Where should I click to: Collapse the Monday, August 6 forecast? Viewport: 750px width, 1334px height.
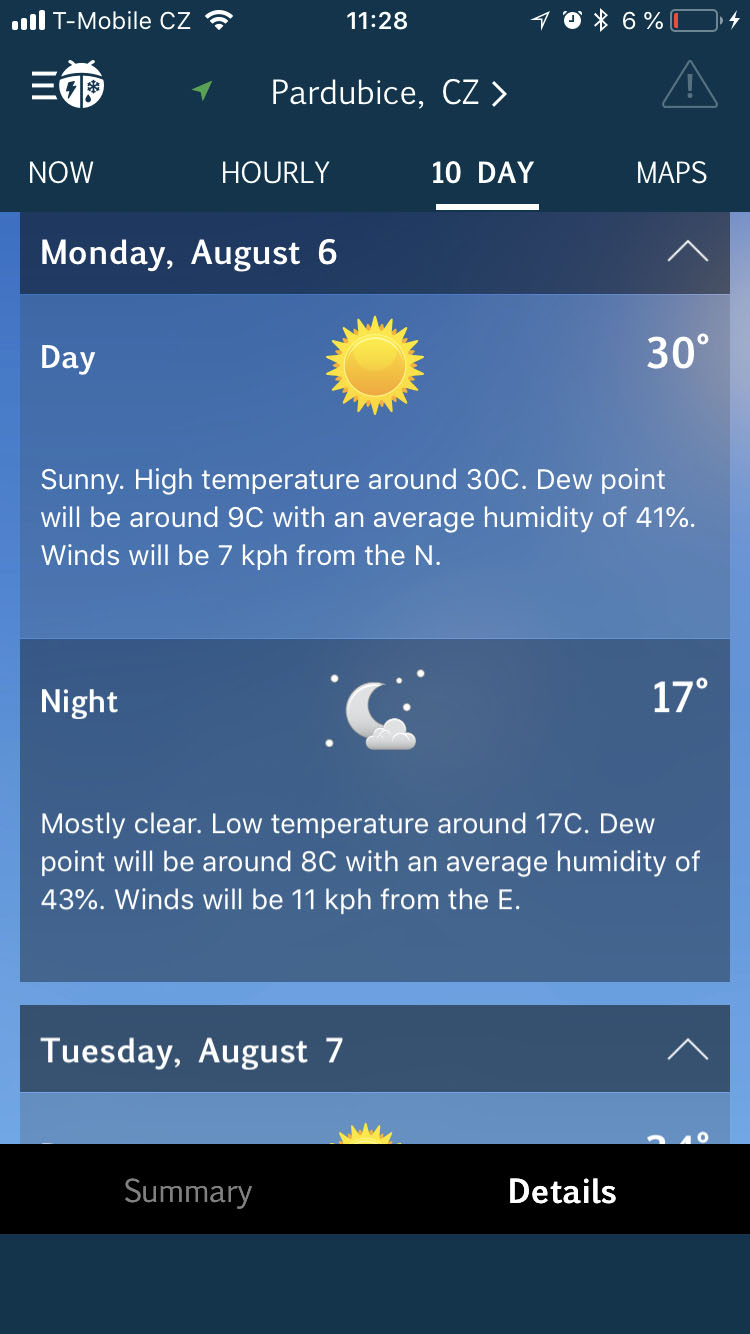point(687,252)
